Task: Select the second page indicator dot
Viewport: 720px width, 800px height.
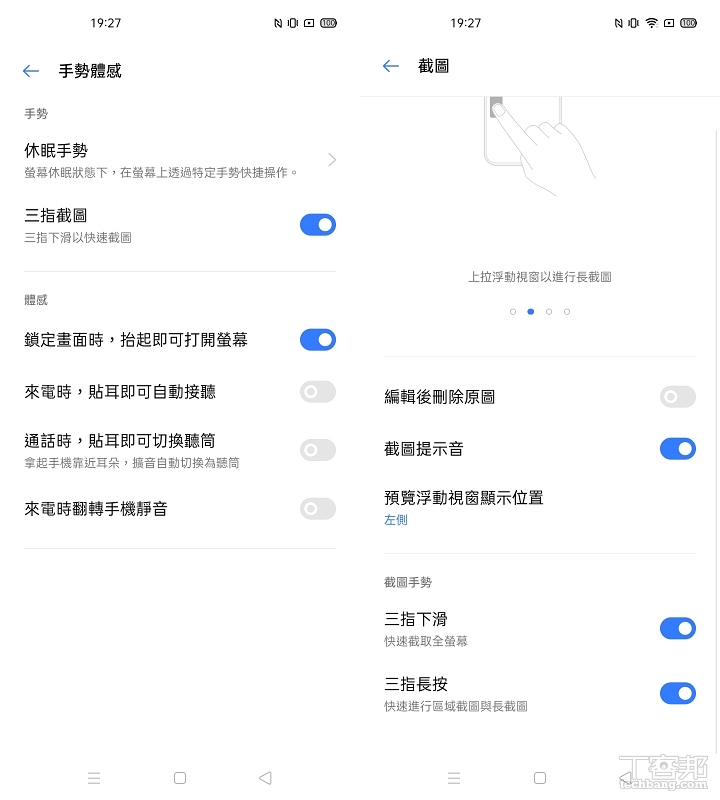Action: click(x=530, y=311)
